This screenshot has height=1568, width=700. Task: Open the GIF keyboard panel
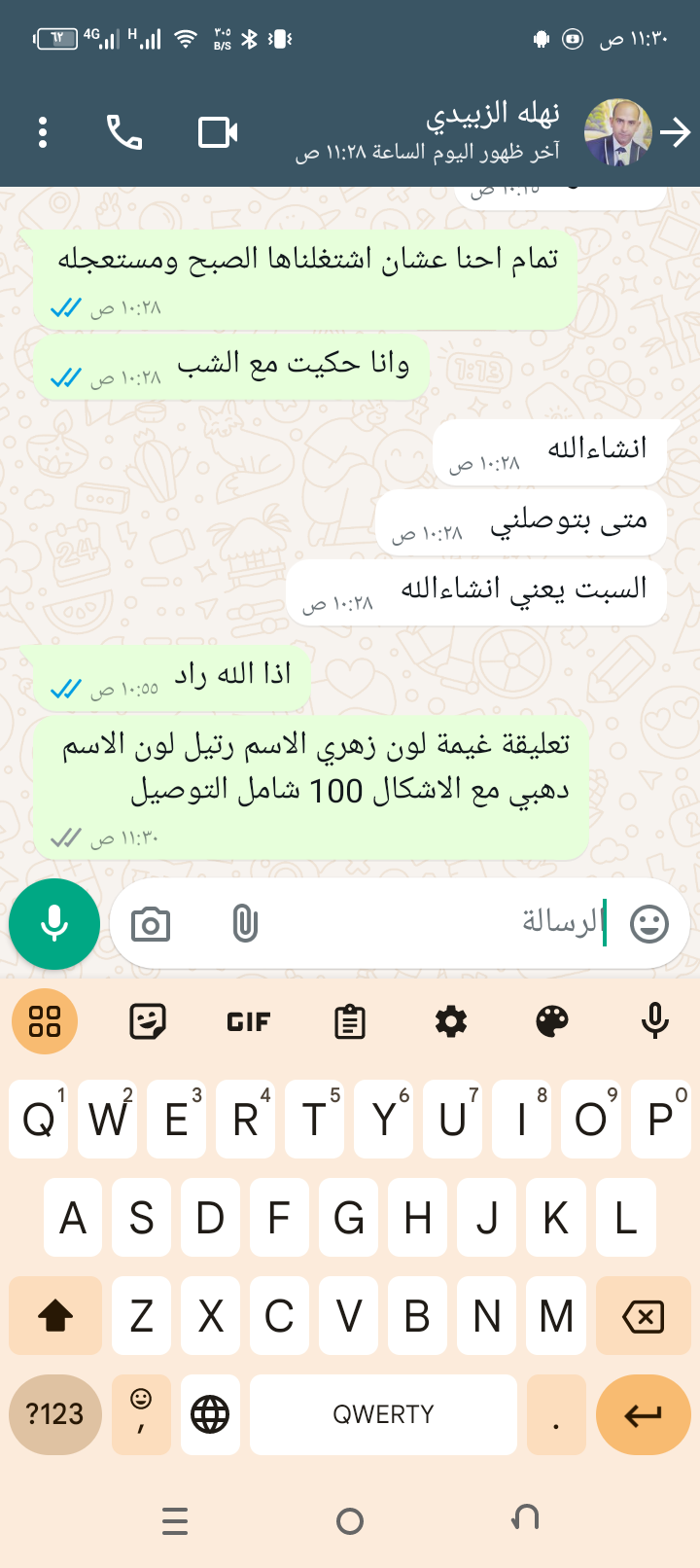coord(249,1021)
